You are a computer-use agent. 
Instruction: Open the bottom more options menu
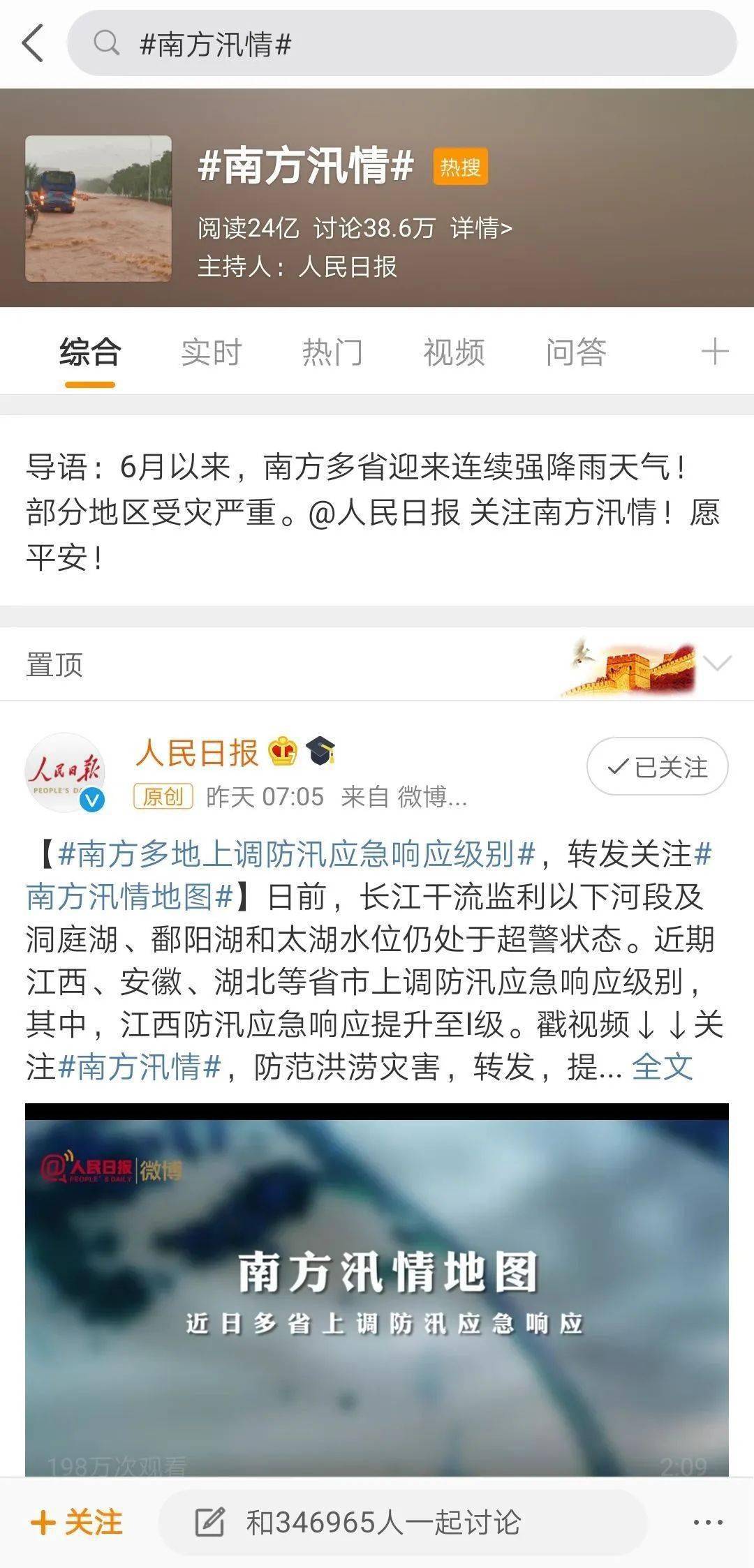click(x=707, y=1522)
